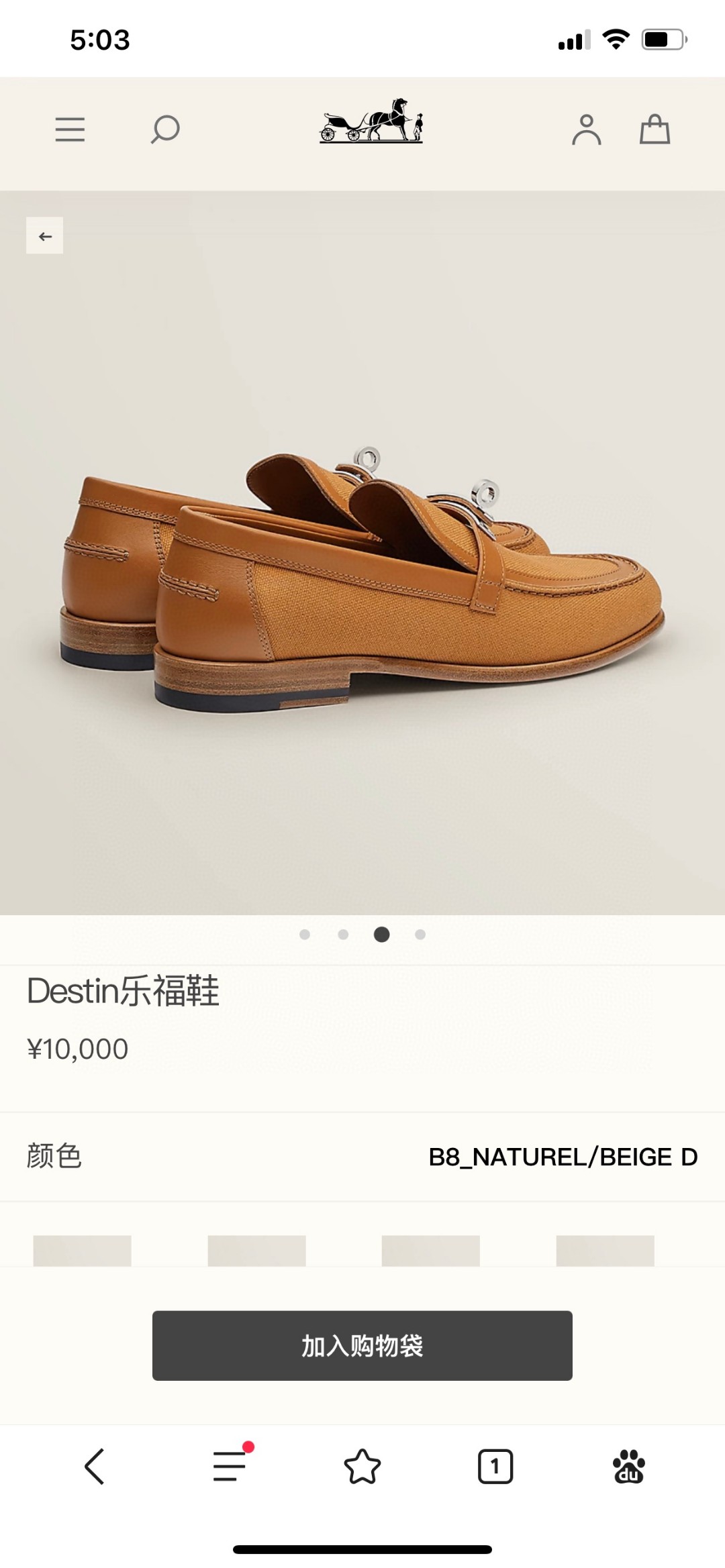Bookmark this page with the star
The width and height of the screenshot is (725, 1568).
pos(362,1466)
